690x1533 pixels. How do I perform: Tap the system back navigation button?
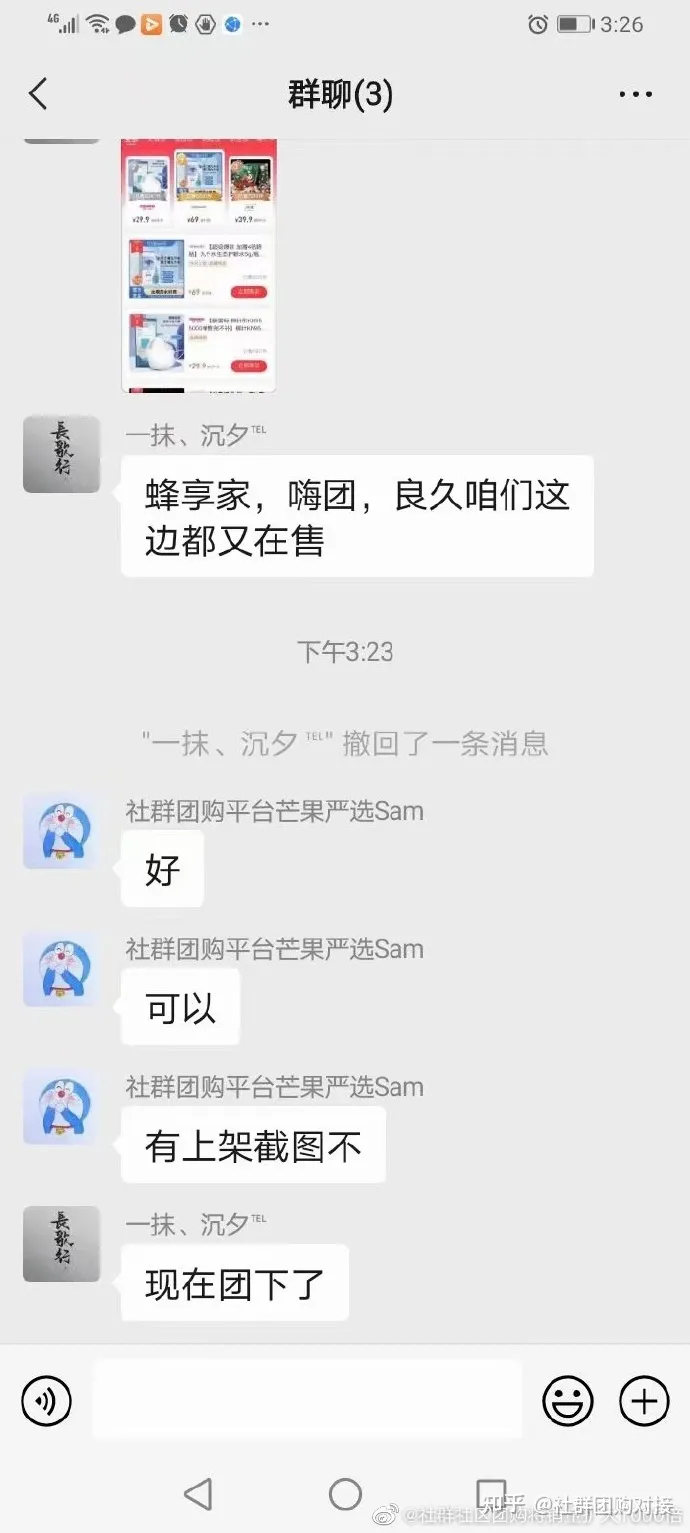click(x=198, y=1494)
